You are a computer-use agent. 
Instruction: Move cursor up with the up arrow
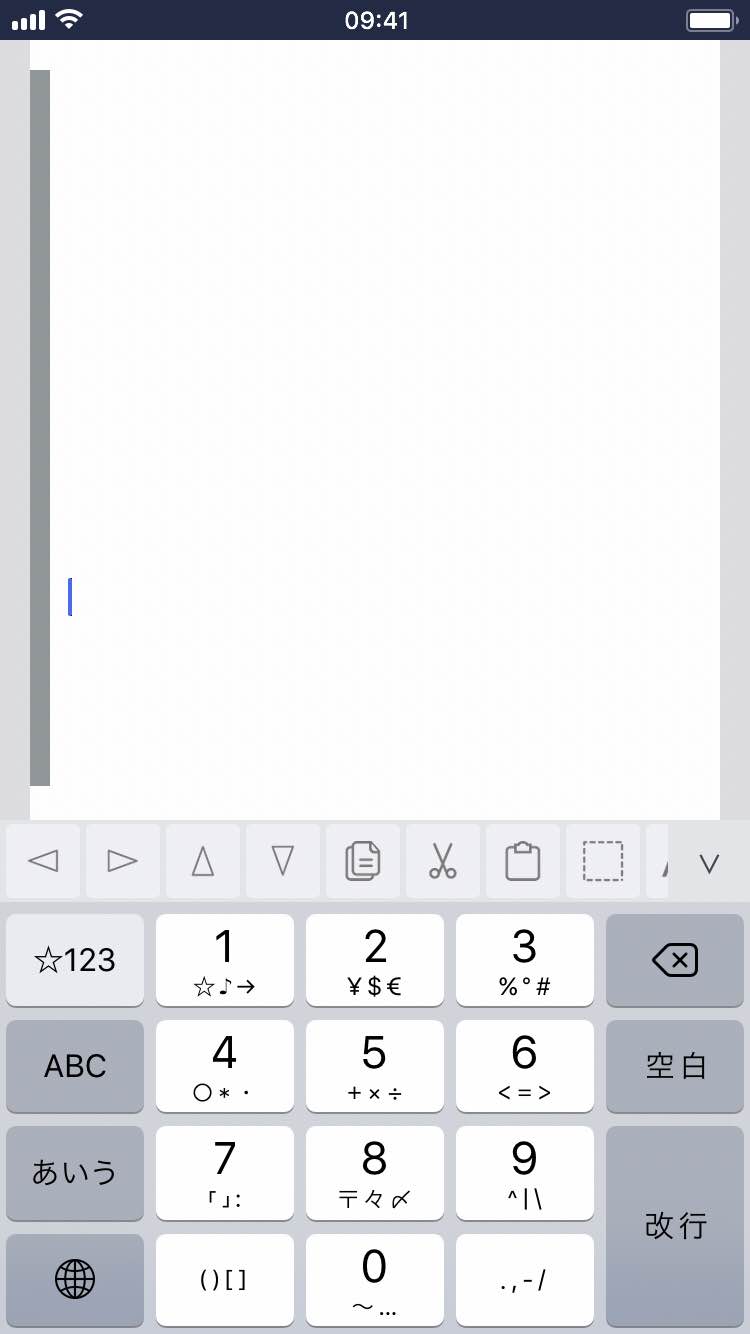click(x=203, y=861)
